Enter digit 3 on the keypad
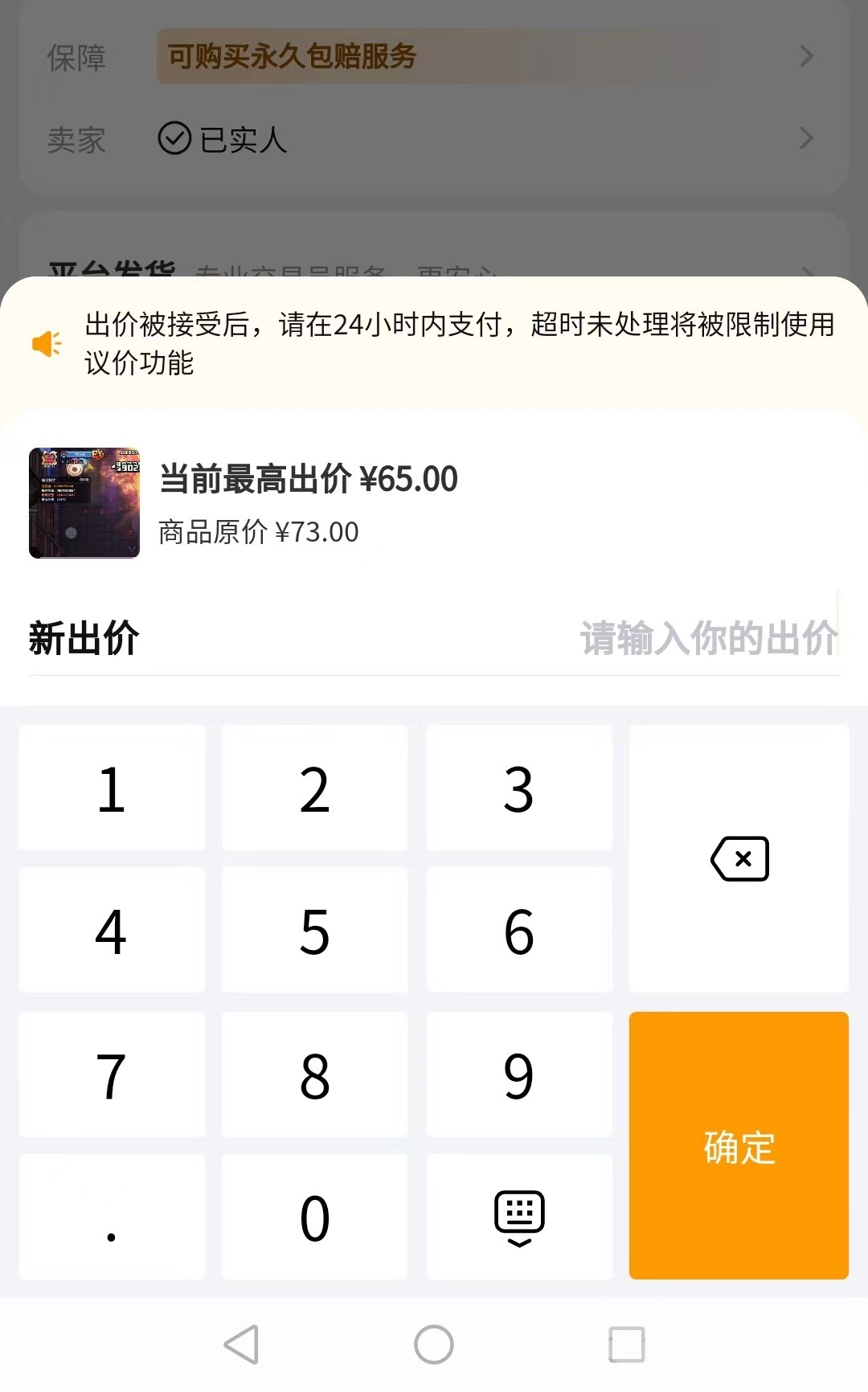 pos(518,788)
